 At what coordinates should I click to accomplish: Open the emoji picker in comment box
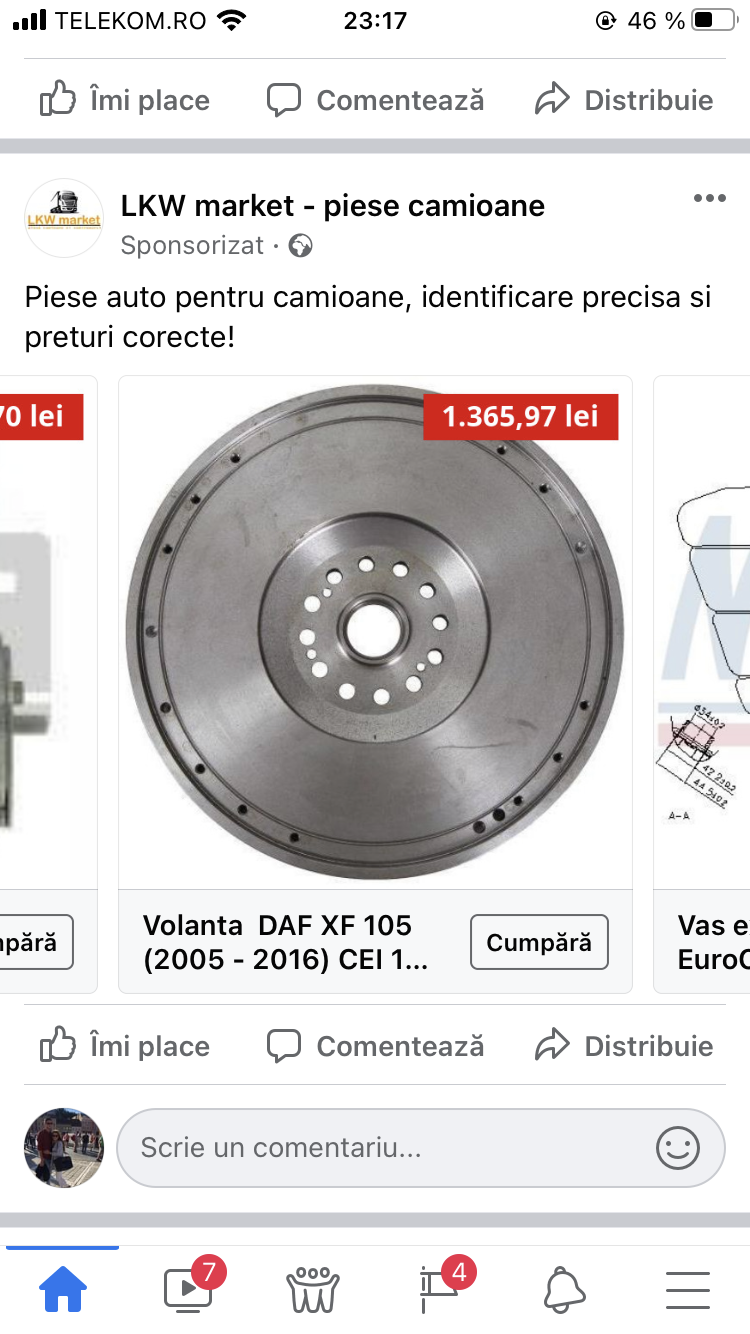click(677, 1147)
